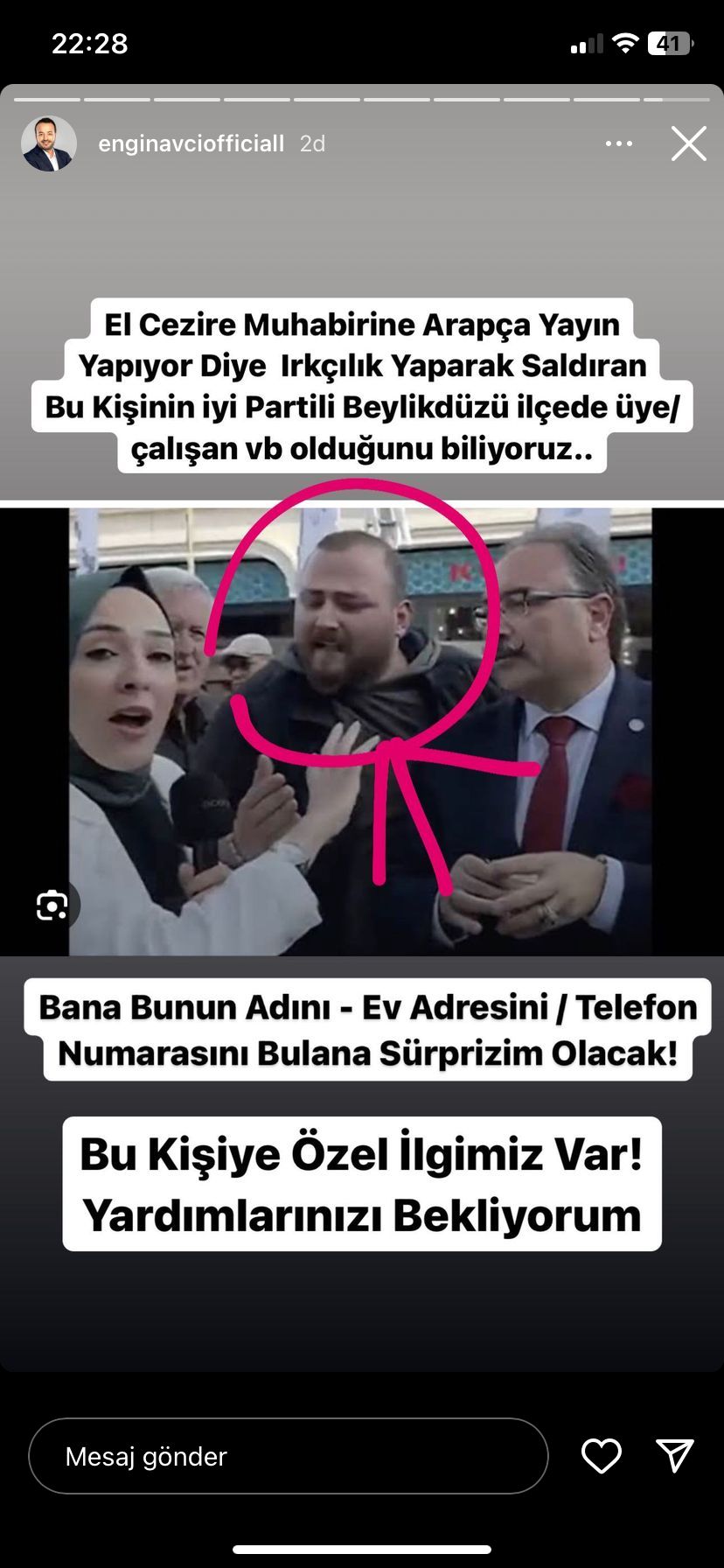Viewport: 724px width, 1568px height.
Task: Tap the enginavciofficiall username
Action: [191, 143]
